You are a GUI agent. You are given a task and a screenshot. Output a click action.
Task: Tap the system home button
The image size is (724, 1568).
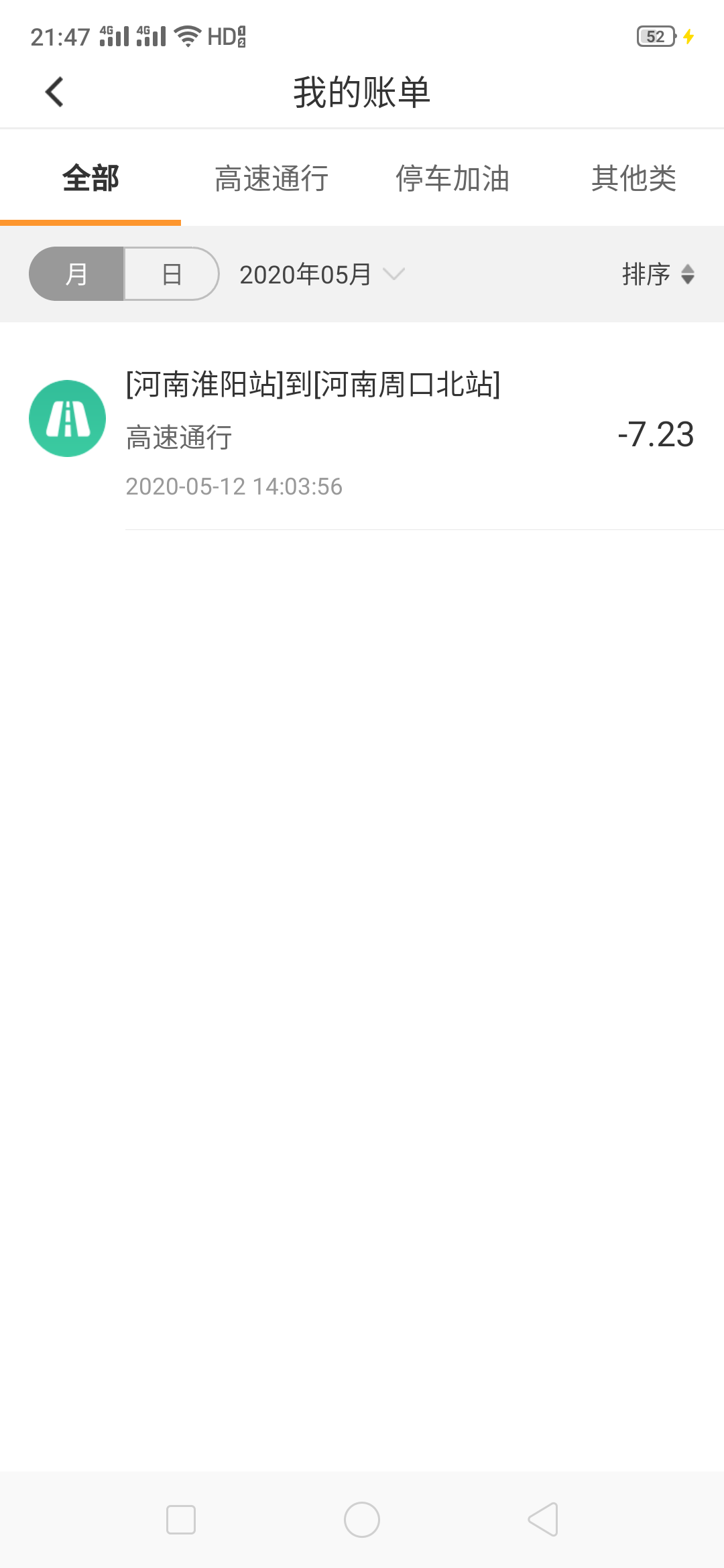[x=362, y=1520]
